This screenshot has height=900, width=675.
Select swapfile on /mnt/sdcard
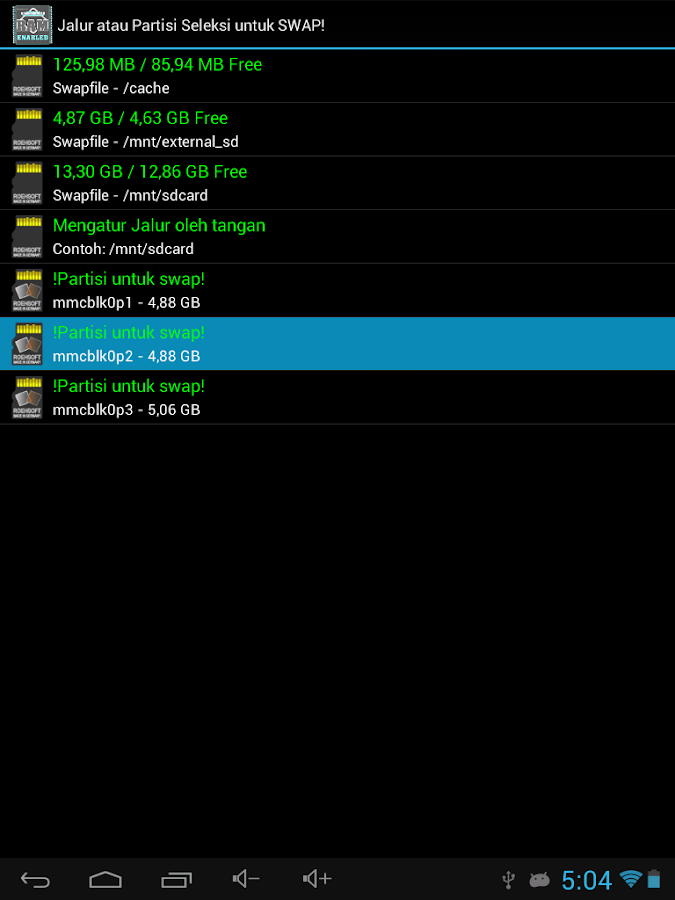coord(337,183)
